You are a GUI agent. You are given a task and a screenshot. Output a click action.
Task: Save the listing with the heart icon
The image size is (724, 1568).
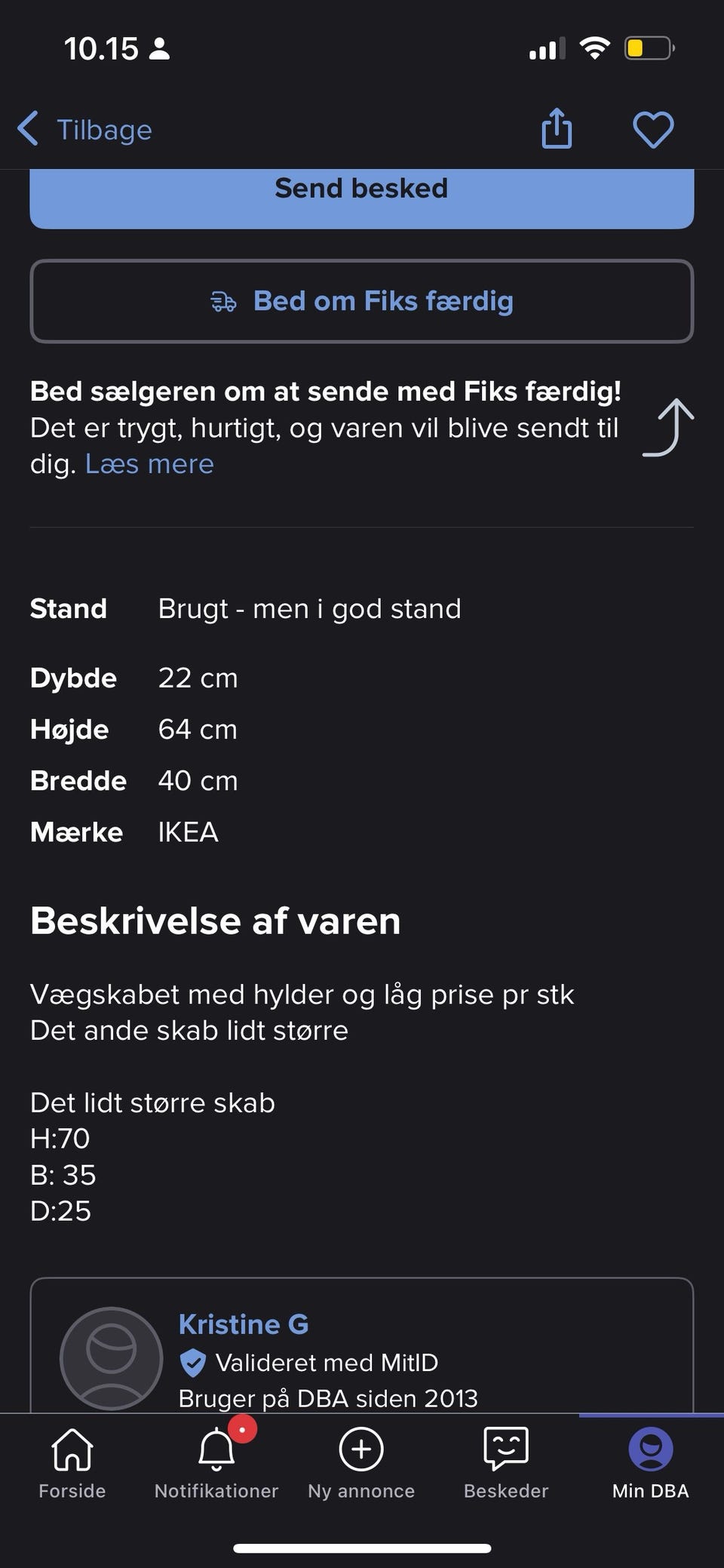(652, 130)
